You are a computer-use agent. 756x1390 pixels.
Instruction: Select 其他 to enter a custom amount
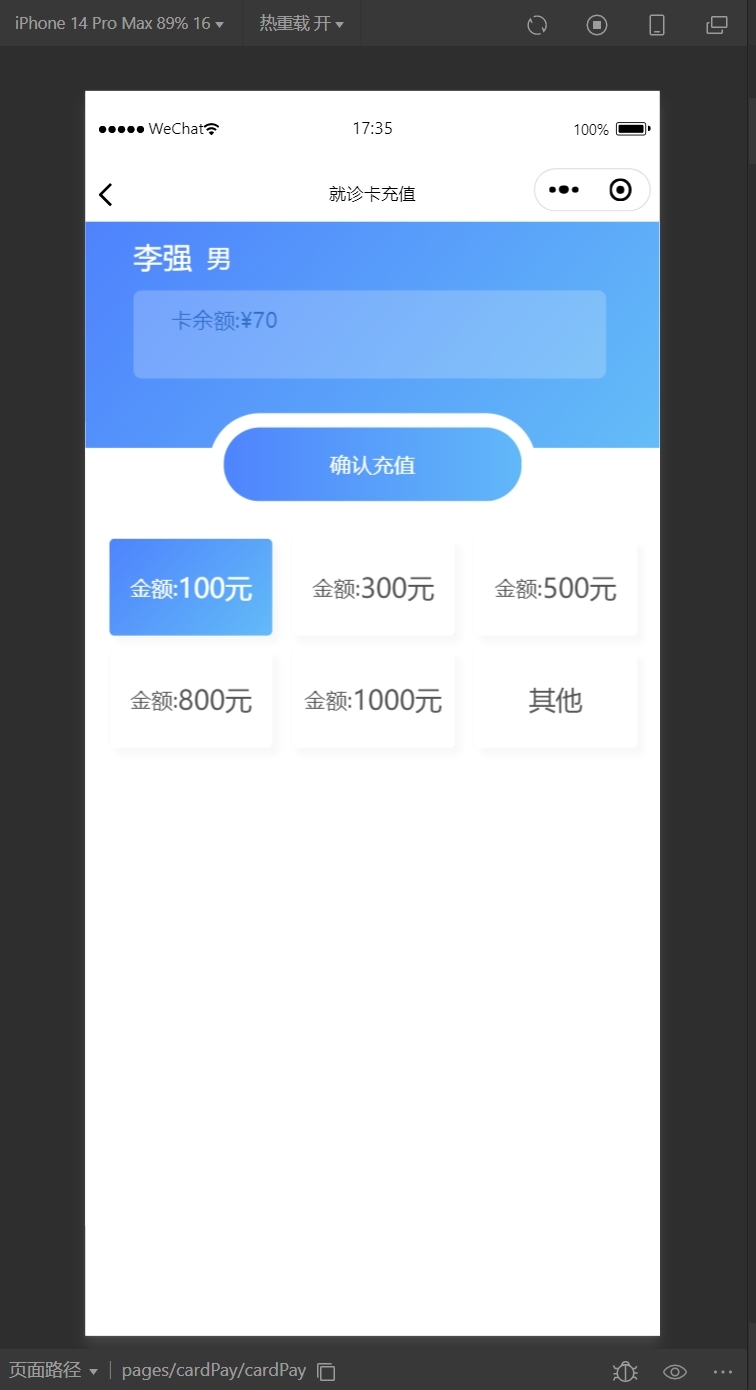pyautogui.click(x=555, y=700)
